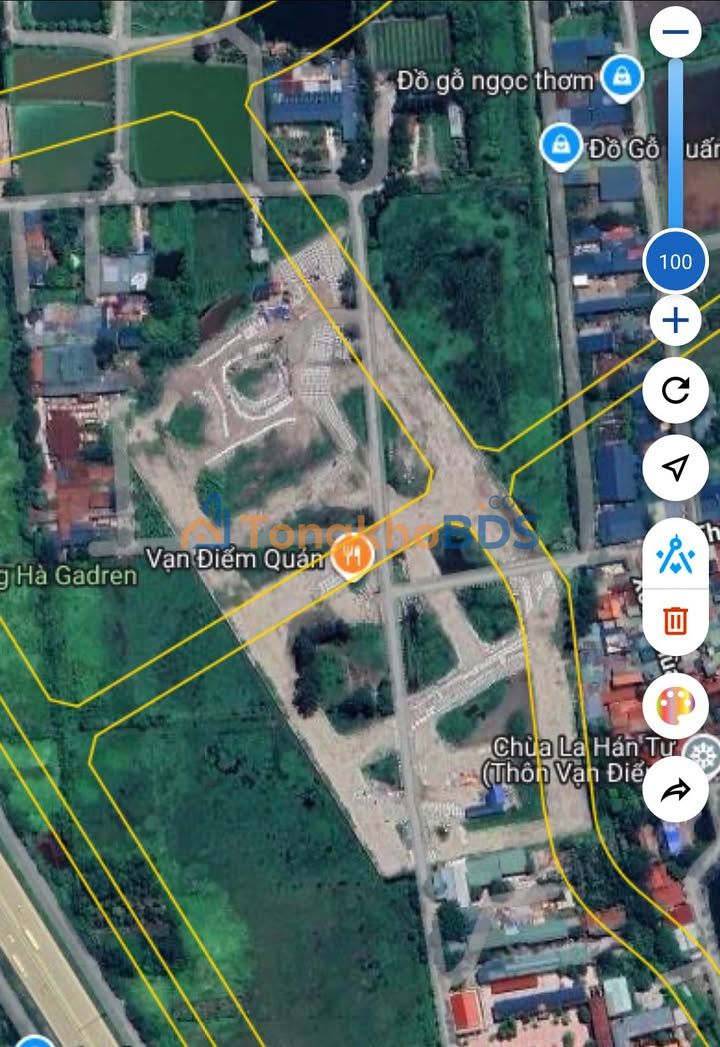Go to my current location arrow
This screenshot has height=1047, width=720.
pos(676,467)
